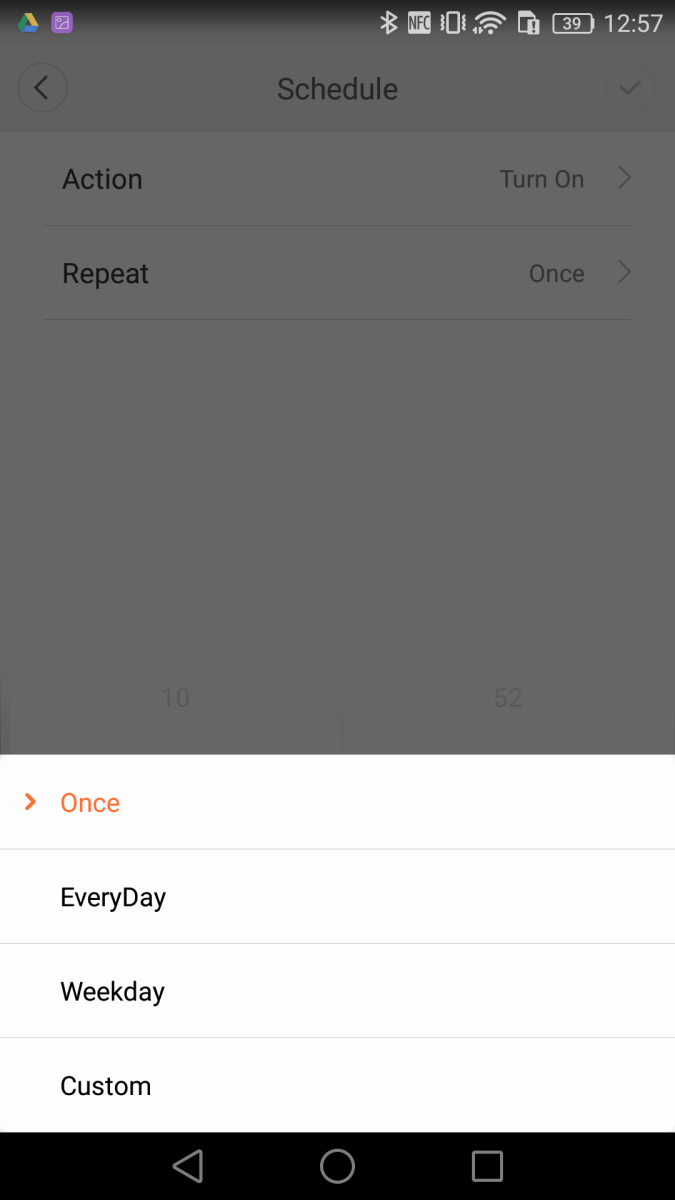Tap the system back button
675x1200 pixels.
point(188,1166)
